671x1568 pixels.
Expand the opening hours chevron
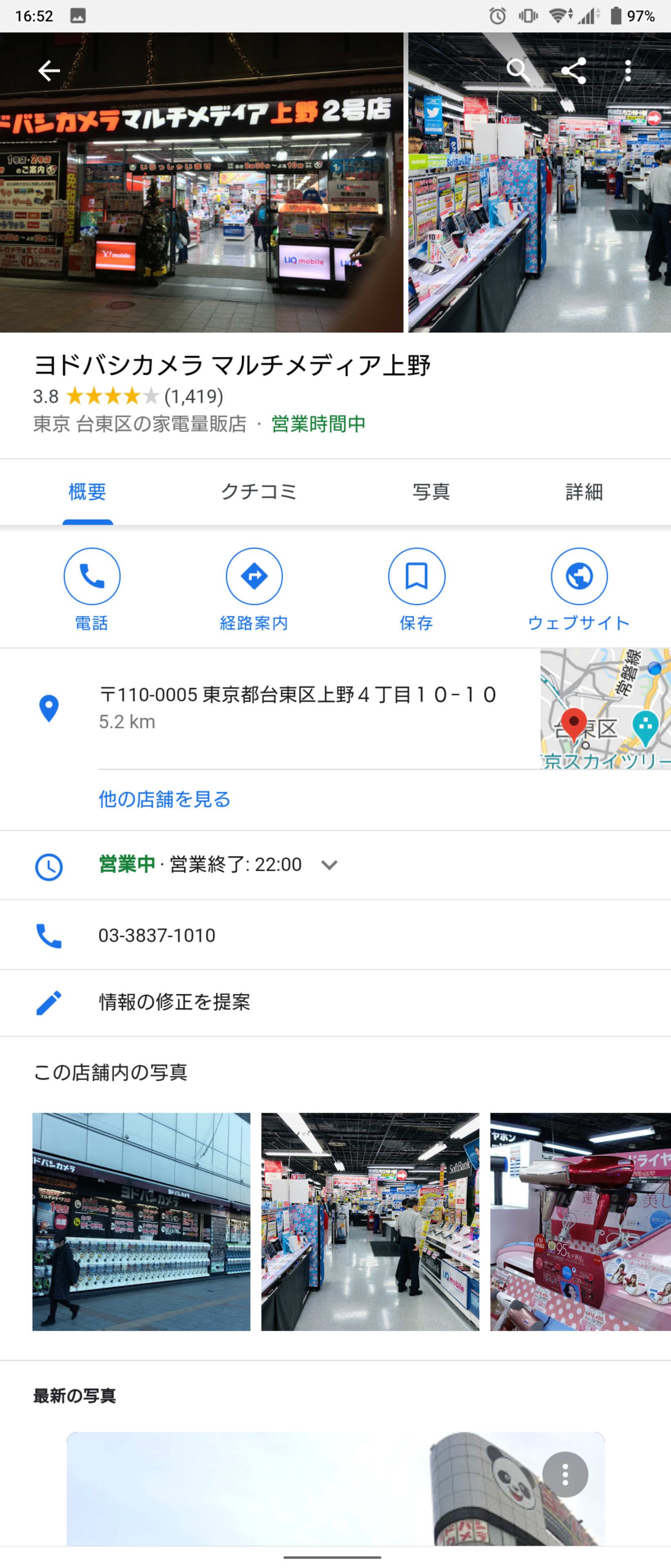329,864
